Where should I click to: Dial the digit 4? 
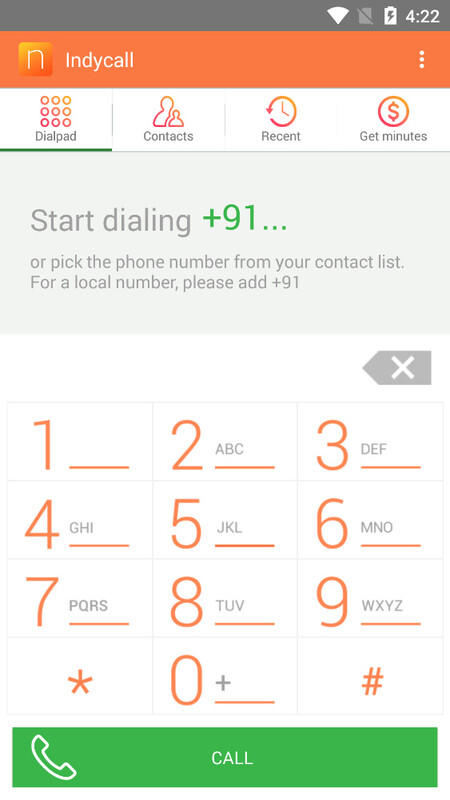click(80, 520)
